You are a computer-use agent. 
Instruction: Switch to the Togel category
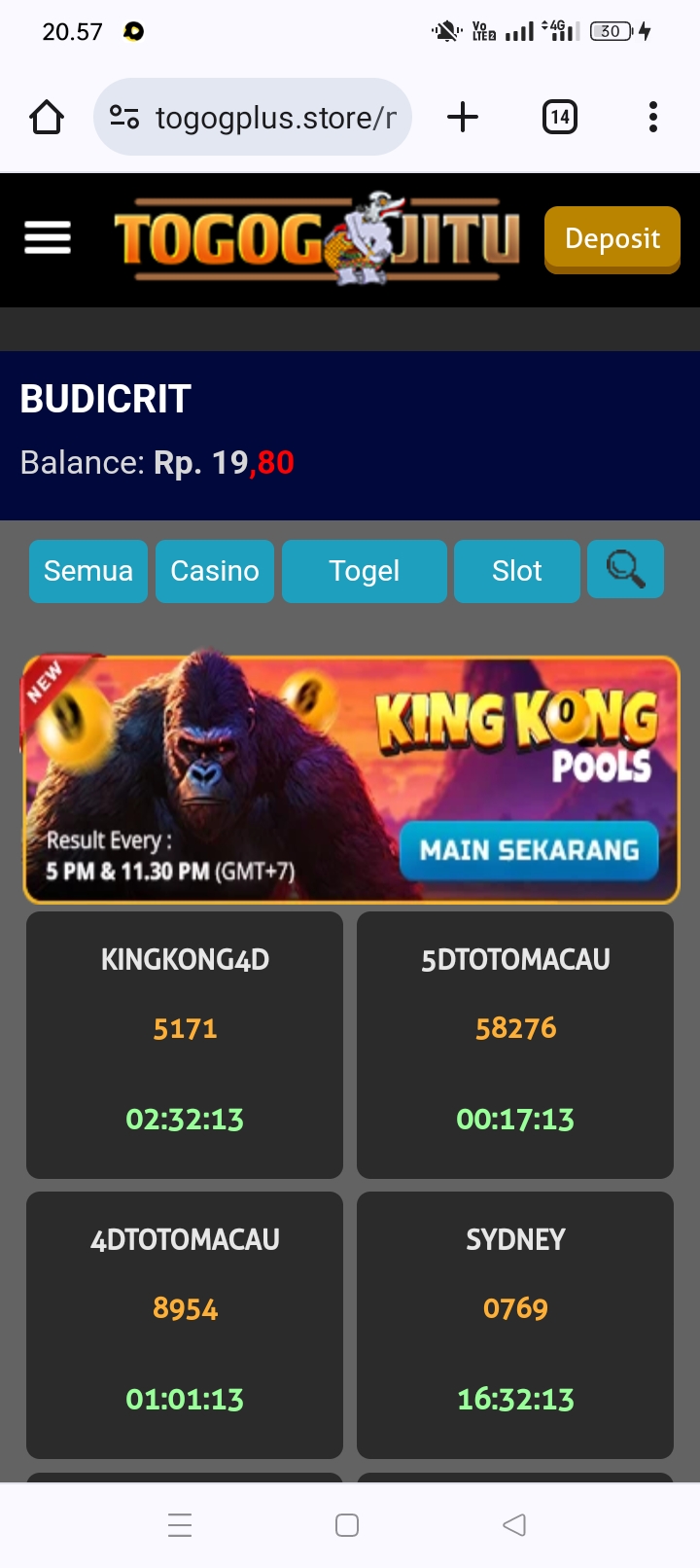[x=365, y=571]
